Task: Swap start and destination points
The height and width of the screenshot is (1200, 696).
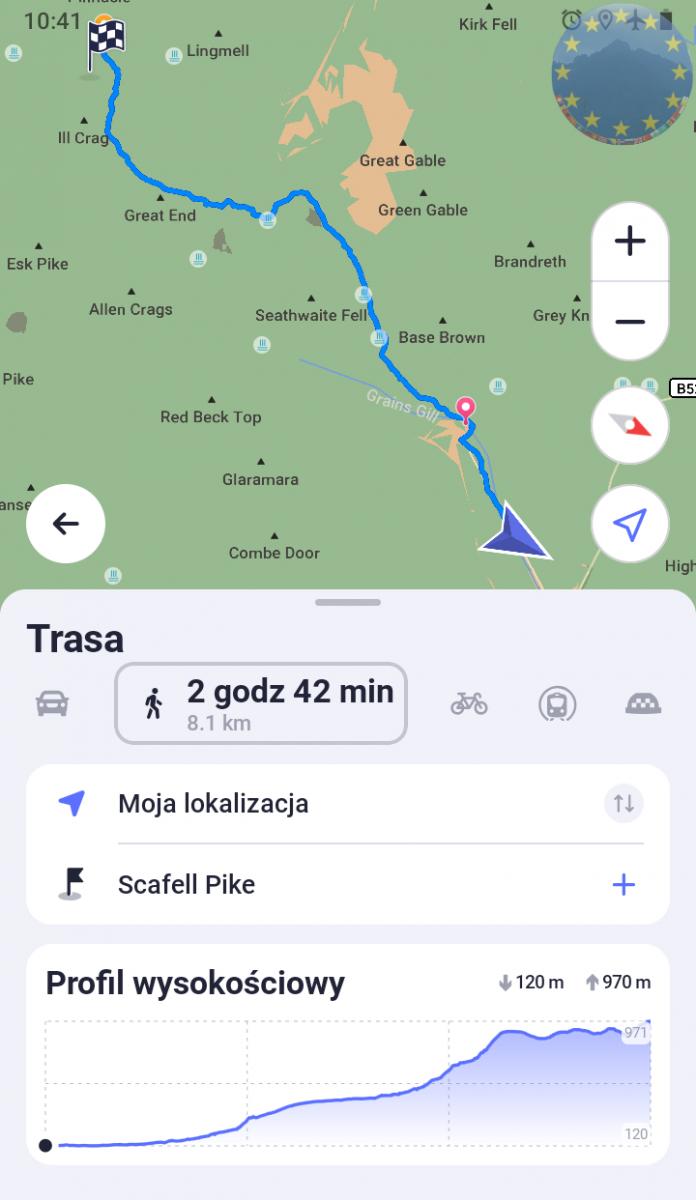Action: point(624,804)
